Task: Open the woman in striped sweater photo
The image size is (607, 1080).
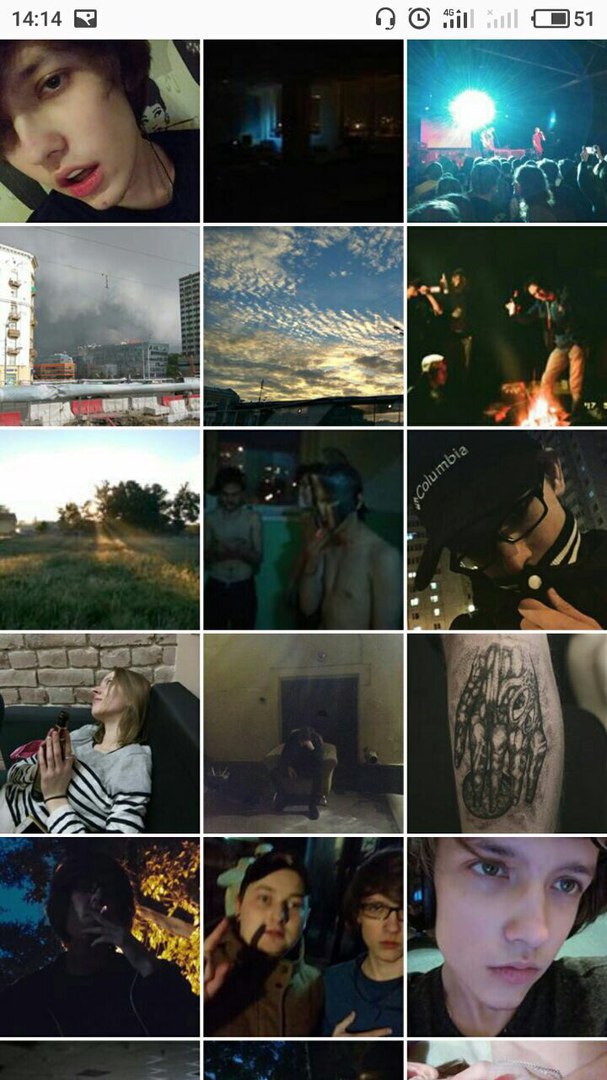Action: click(x=100, y=734)
